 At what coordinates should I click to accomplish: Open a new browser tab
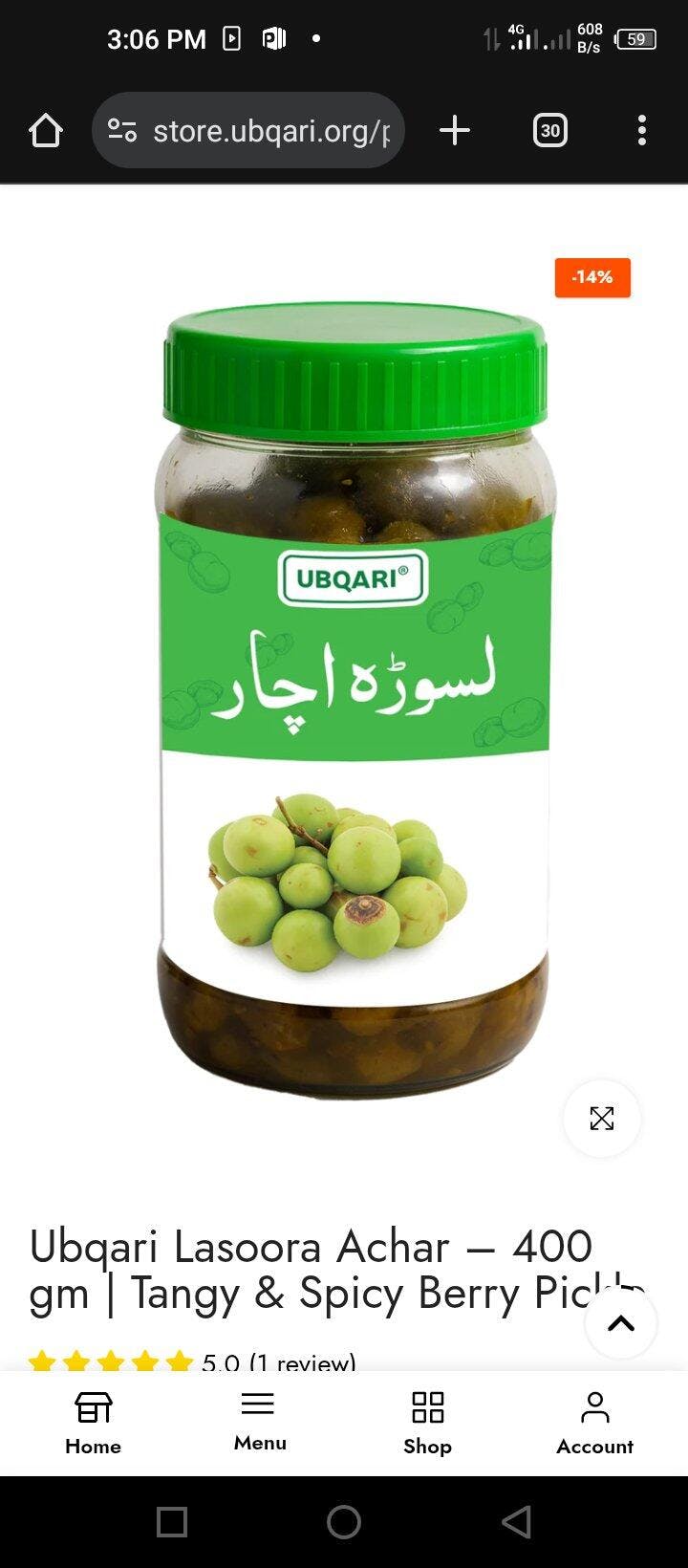pos(455,131)
